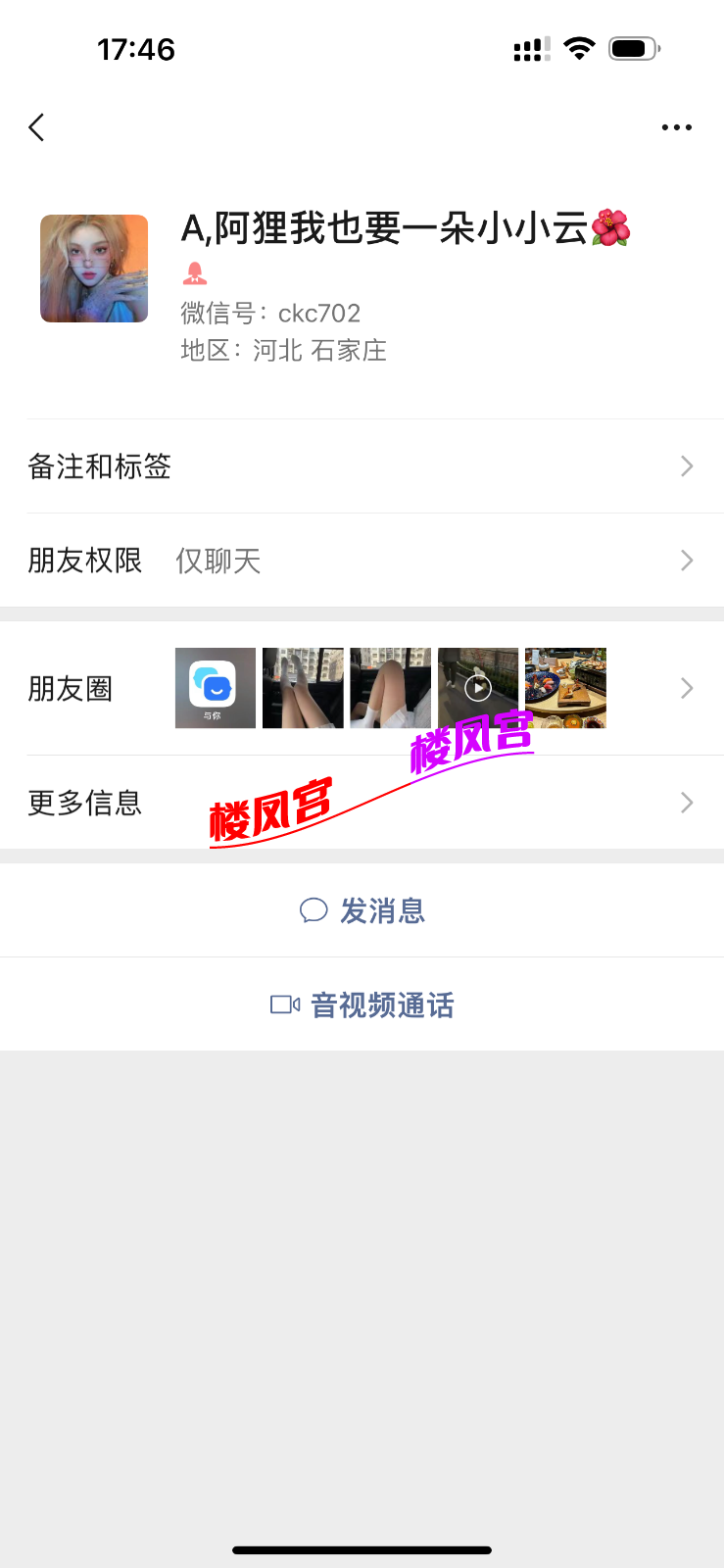Tap the female gender symbol below the name
The image size is (724, 1568).
[193, 271]
